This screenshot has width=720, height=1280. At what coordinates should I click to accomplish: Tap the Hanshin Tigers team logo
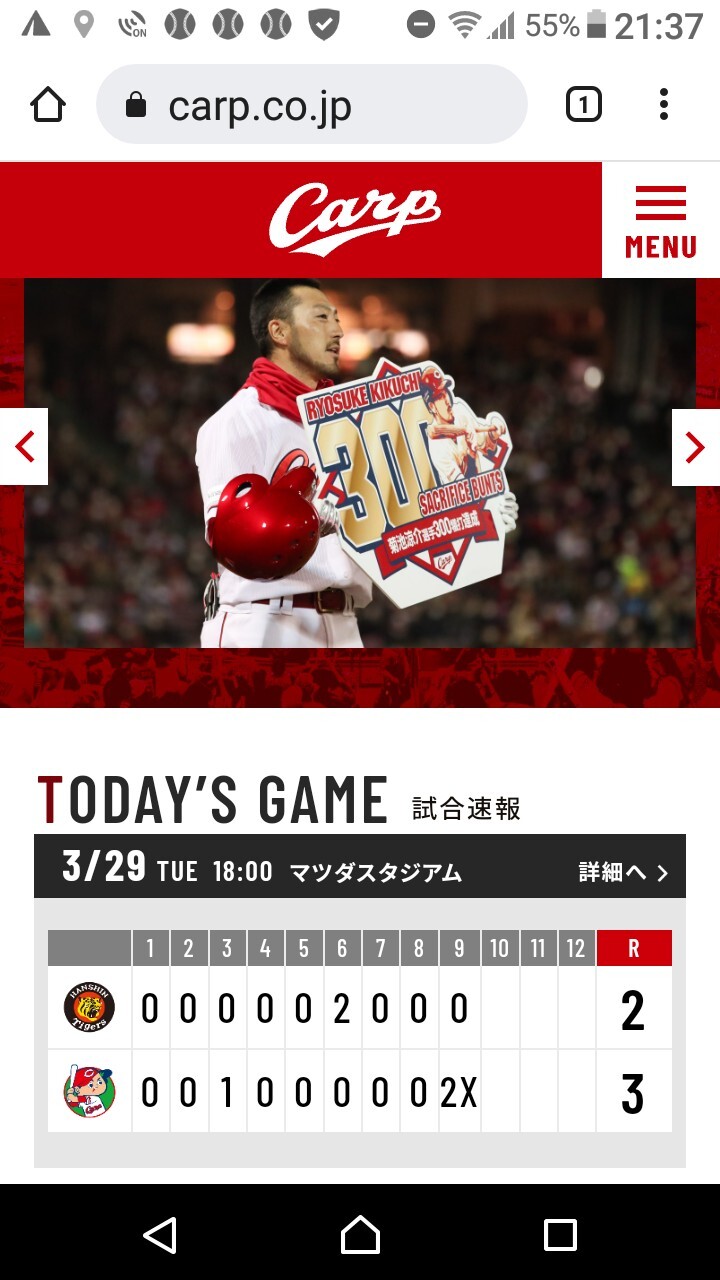(x=89, y=1008)
